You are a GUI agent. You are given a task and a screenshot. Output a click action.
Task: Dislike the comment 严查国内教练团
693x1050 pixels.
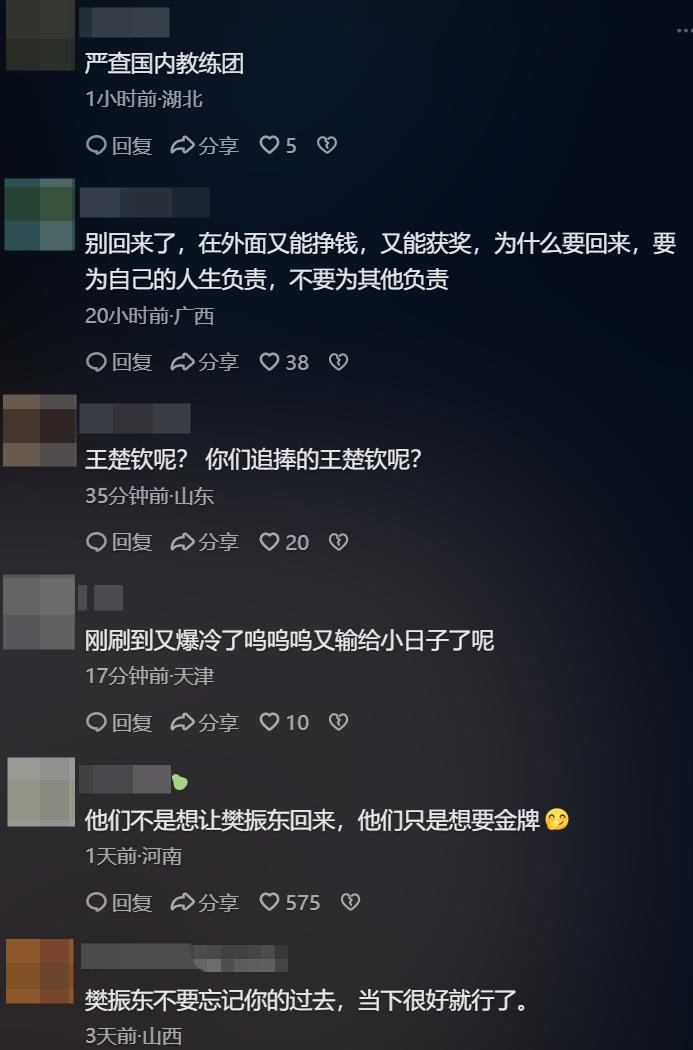(327, 146)
